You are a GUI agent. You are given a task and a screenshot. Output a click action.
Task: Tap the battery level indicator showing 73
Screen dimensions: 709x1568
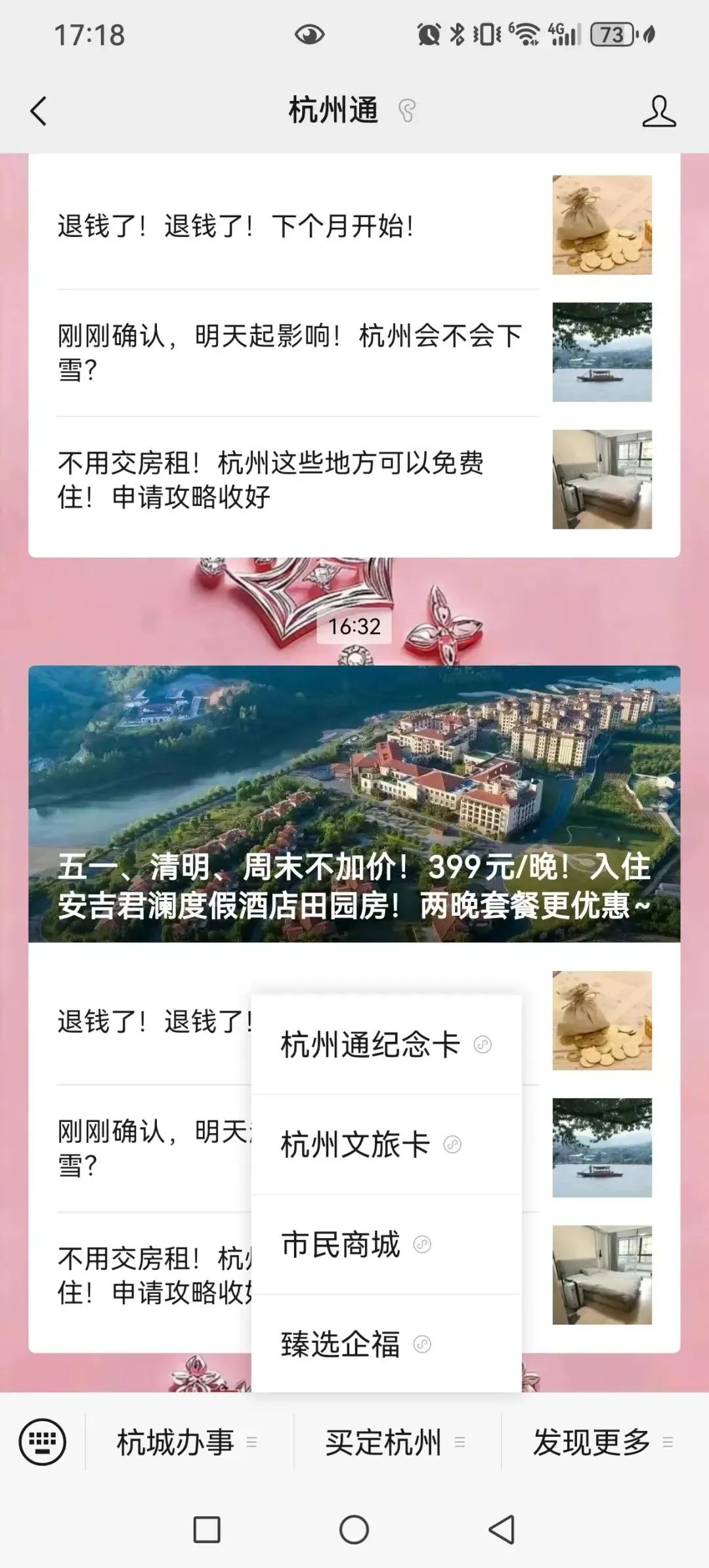[x=611, y=34]
